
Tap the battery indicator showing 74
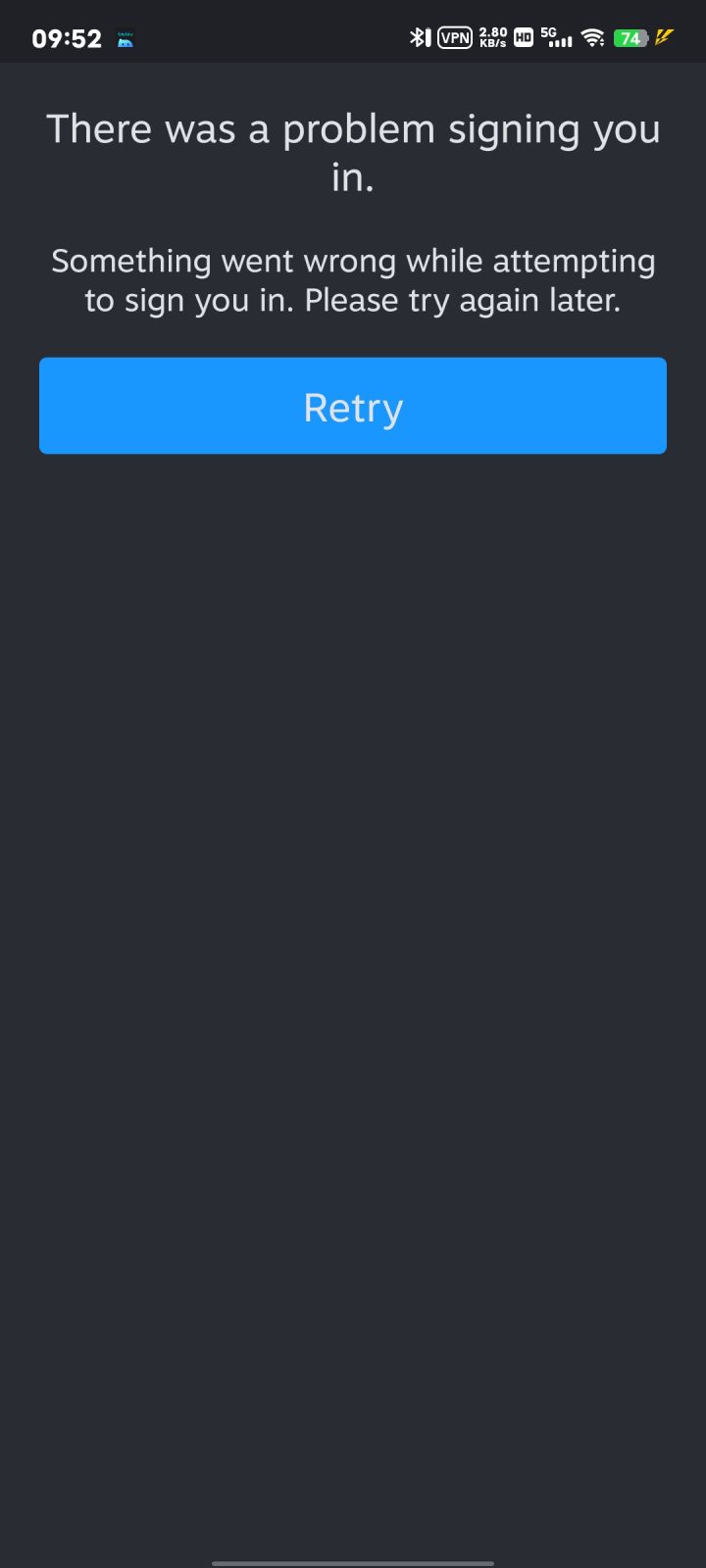[x=631, y=36]
